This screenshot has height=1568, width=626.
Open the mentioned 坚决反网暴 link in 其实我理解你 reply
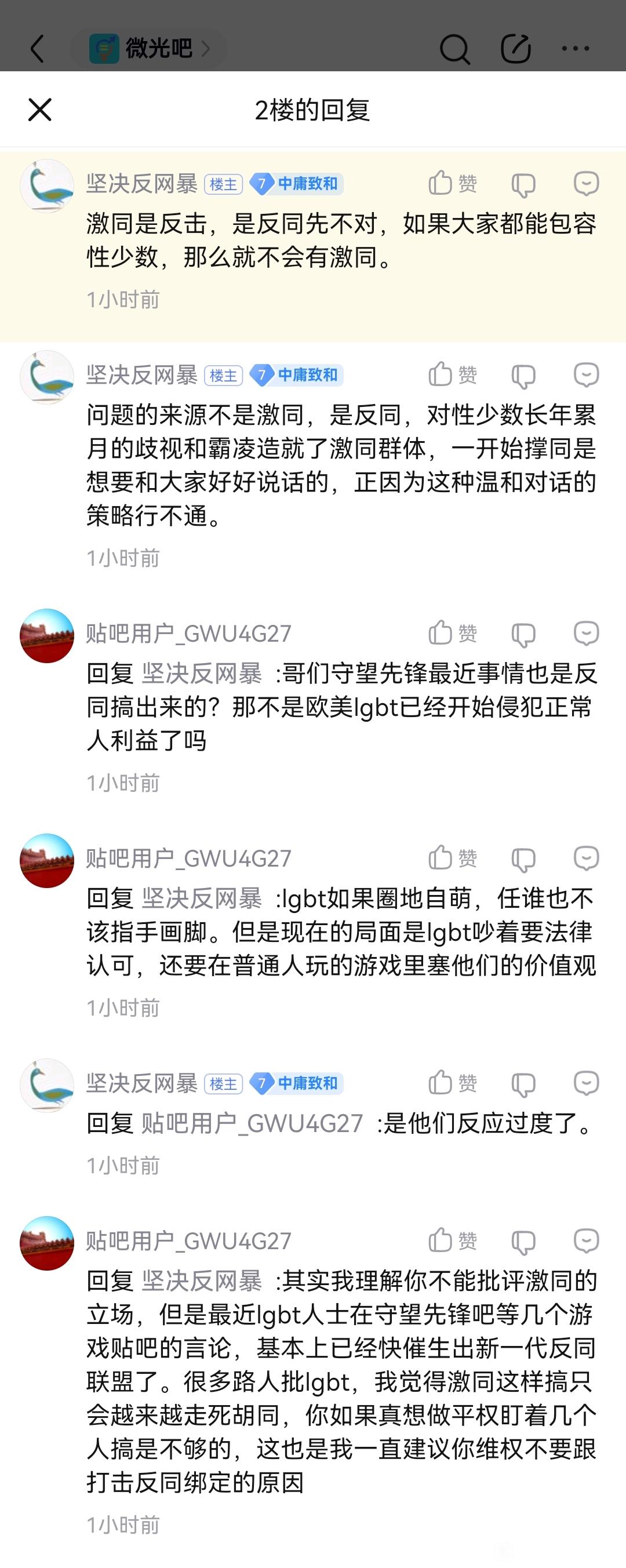click(202, 1281)
